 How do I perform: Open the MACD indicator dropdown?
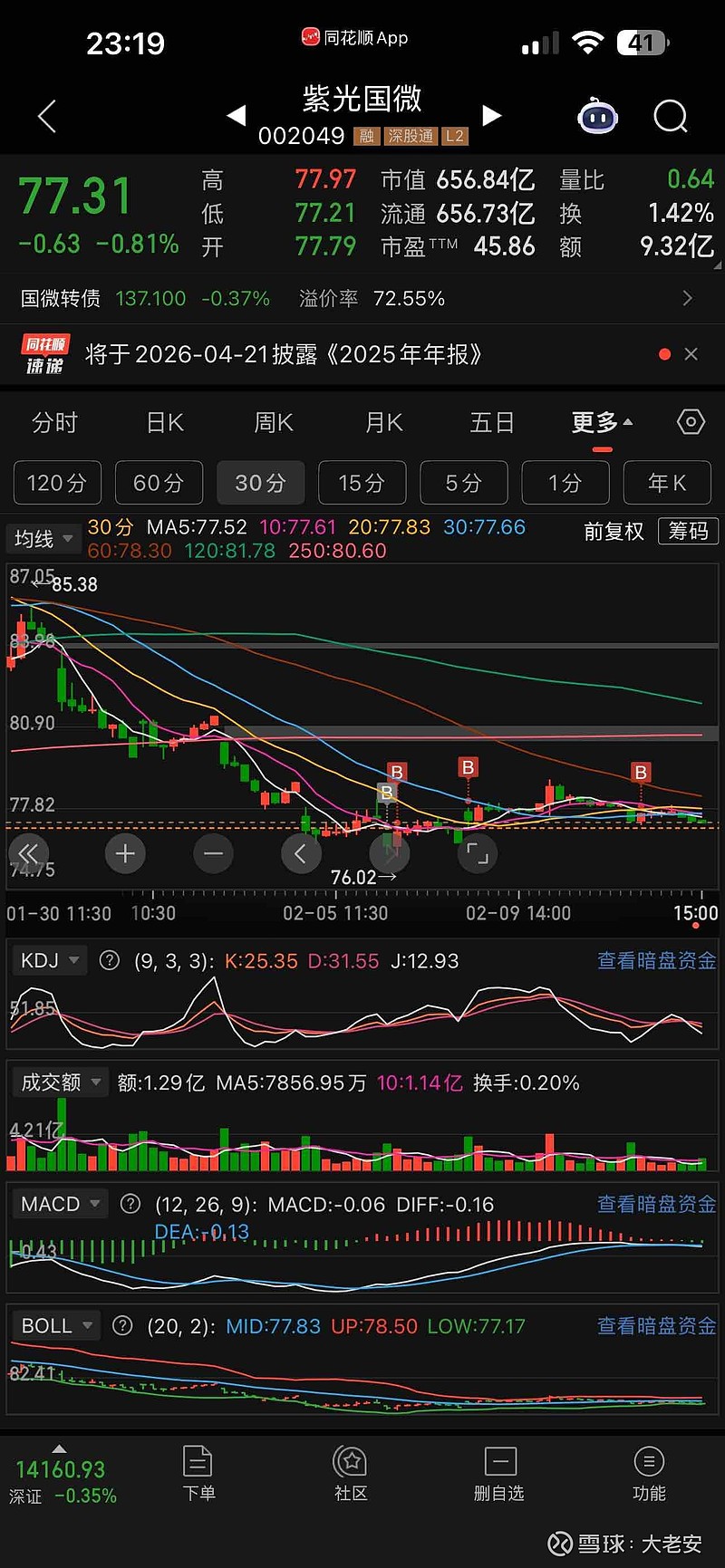pyautogui.click(x=59, y=1204)
